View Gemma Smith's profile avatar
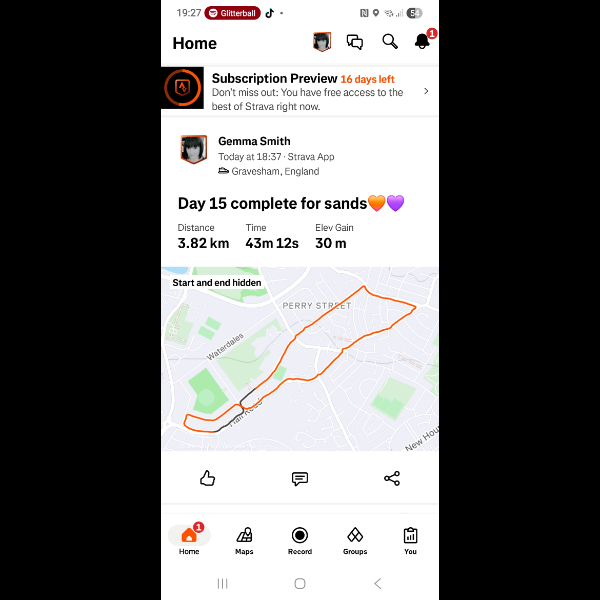This screenshot has width=600, height=600. point(193,149)
